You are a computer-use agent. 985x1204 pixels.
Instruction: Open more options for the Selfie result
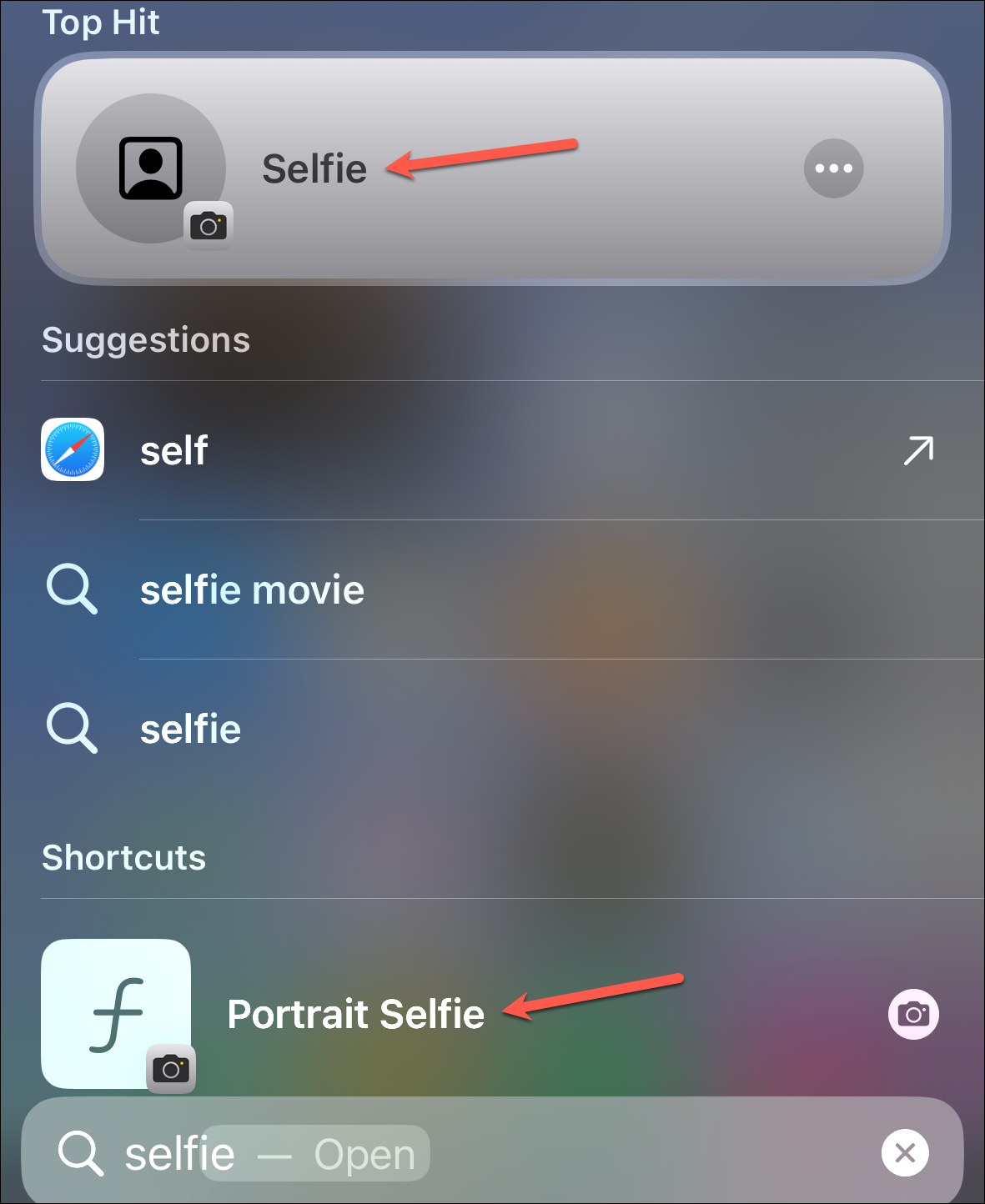click(x=833, y=168)
